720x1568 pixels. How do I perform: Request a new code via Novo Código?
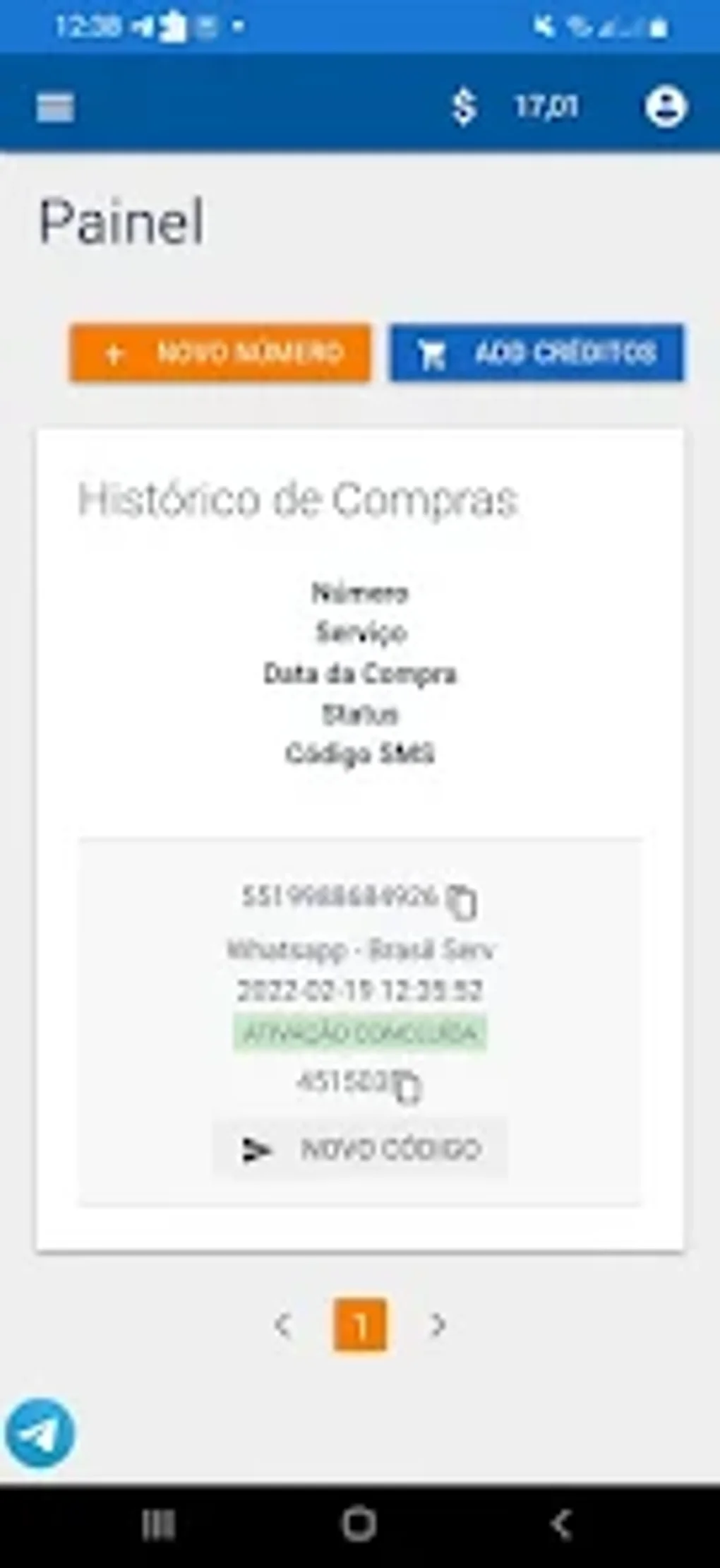click(360, 1149)
